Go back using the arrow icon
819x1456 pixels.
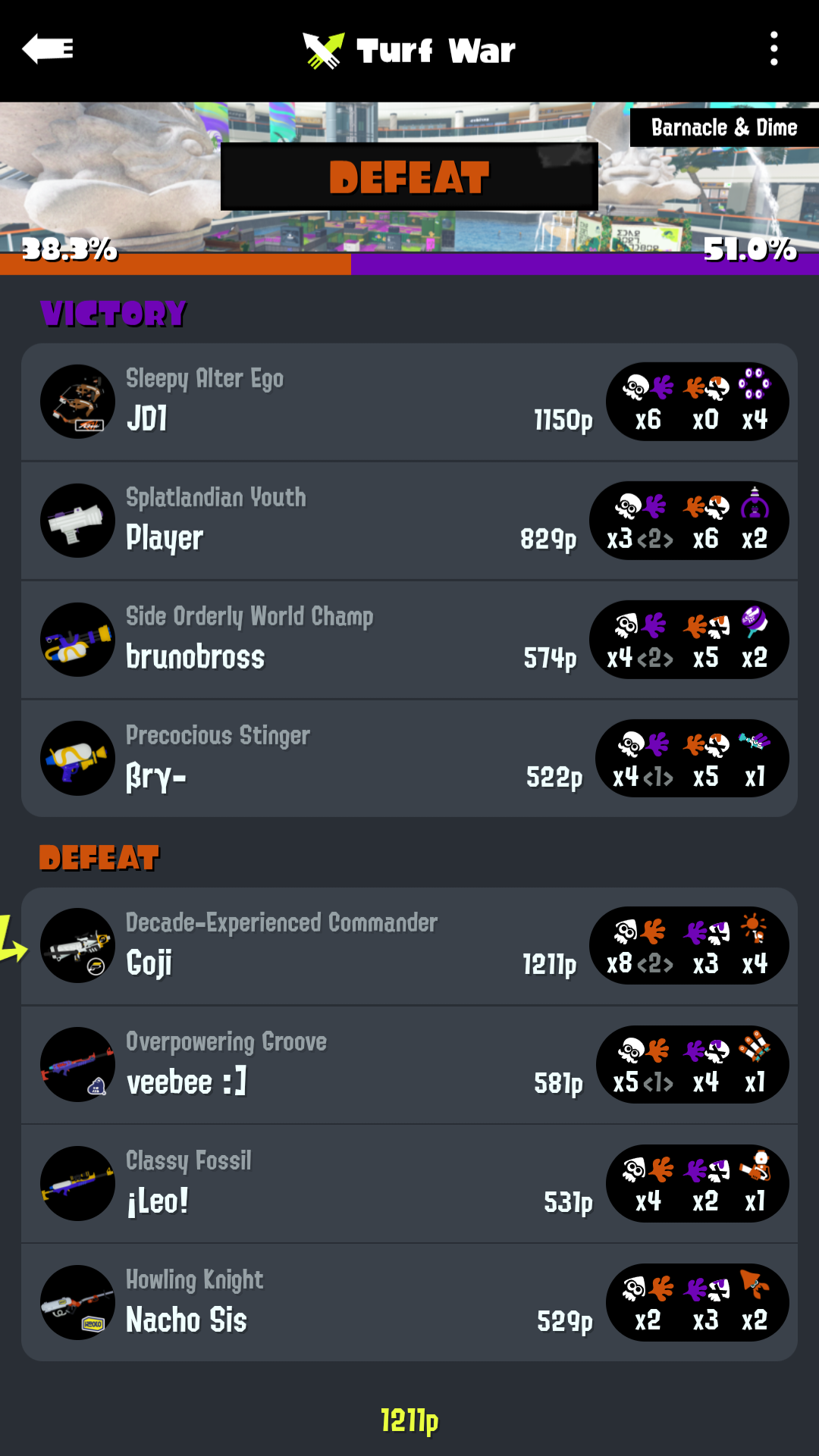click(x=48, y=49)
